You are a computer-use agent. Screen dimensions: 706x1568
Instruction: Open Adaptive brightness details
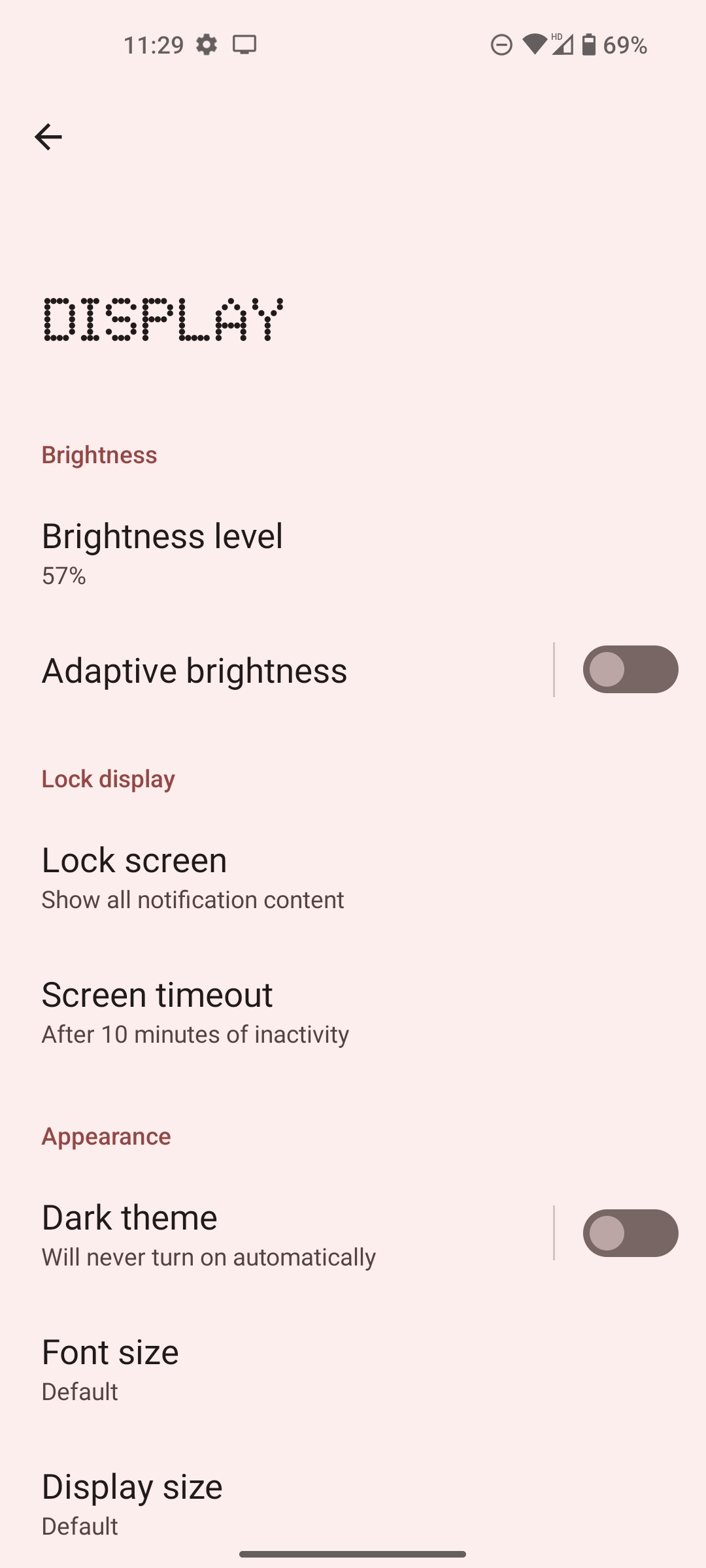click(195, 671)
